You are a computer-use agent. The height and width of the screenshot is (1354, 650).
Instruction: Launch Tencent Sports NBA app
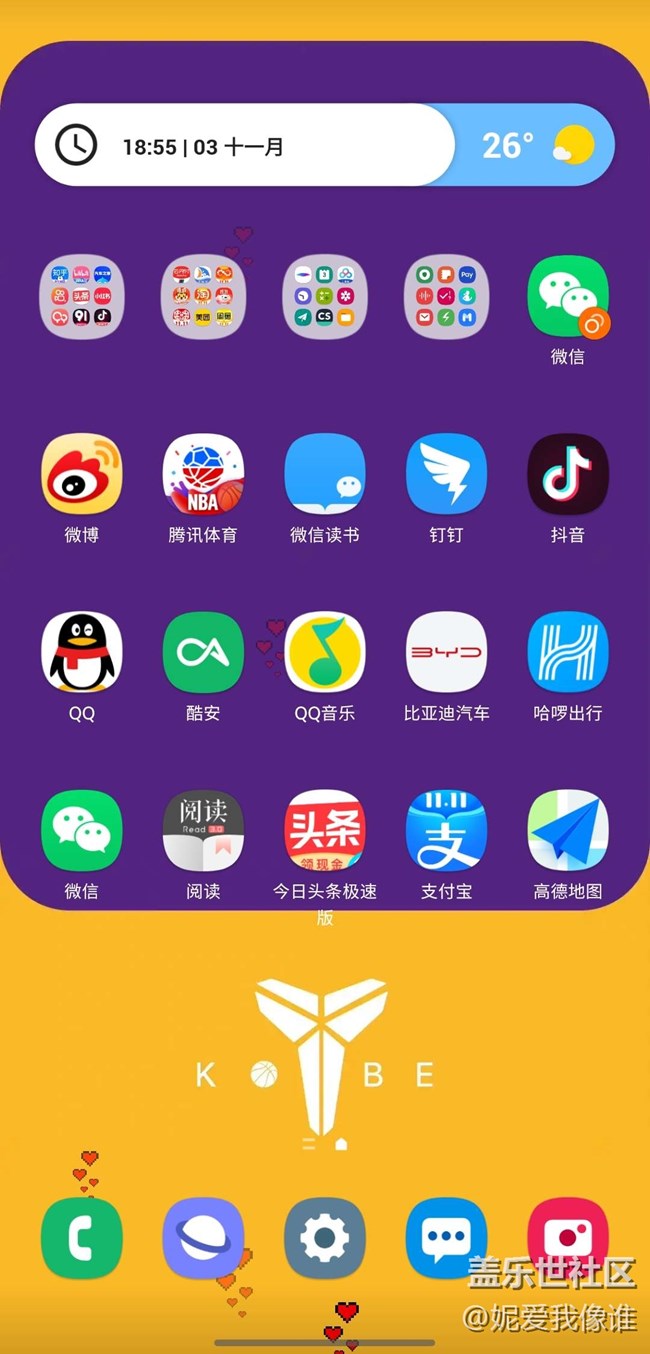pyautogui.click(x=203, y=474)
